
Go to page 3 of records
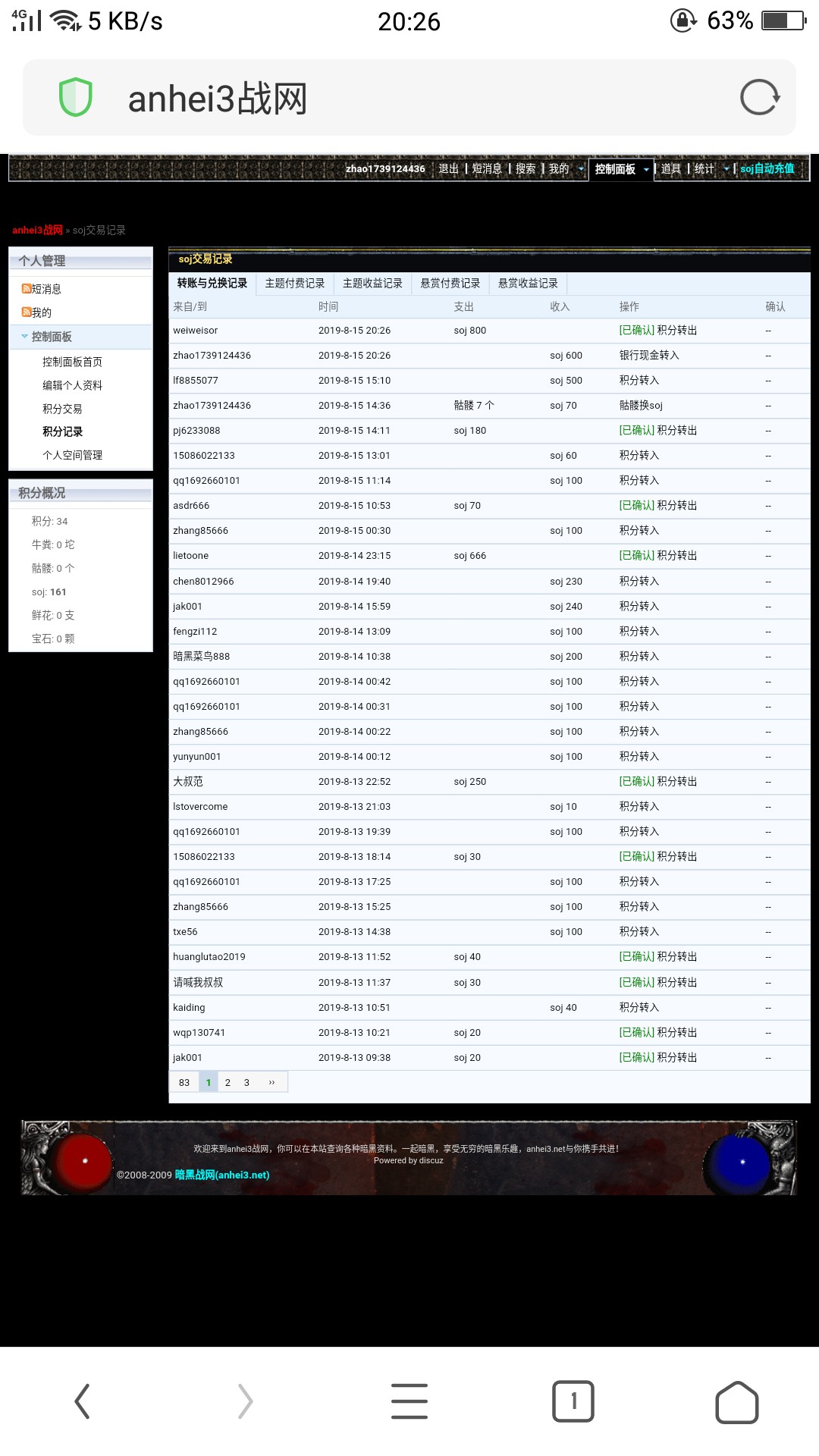point(246,1082)
